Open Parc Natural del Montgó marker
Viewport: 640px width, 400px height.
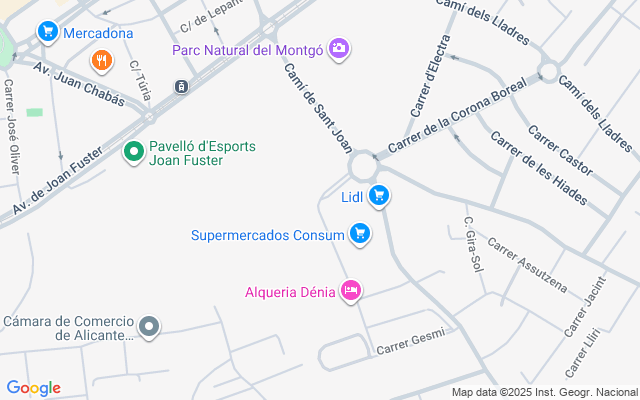click(x=339, y=48)
